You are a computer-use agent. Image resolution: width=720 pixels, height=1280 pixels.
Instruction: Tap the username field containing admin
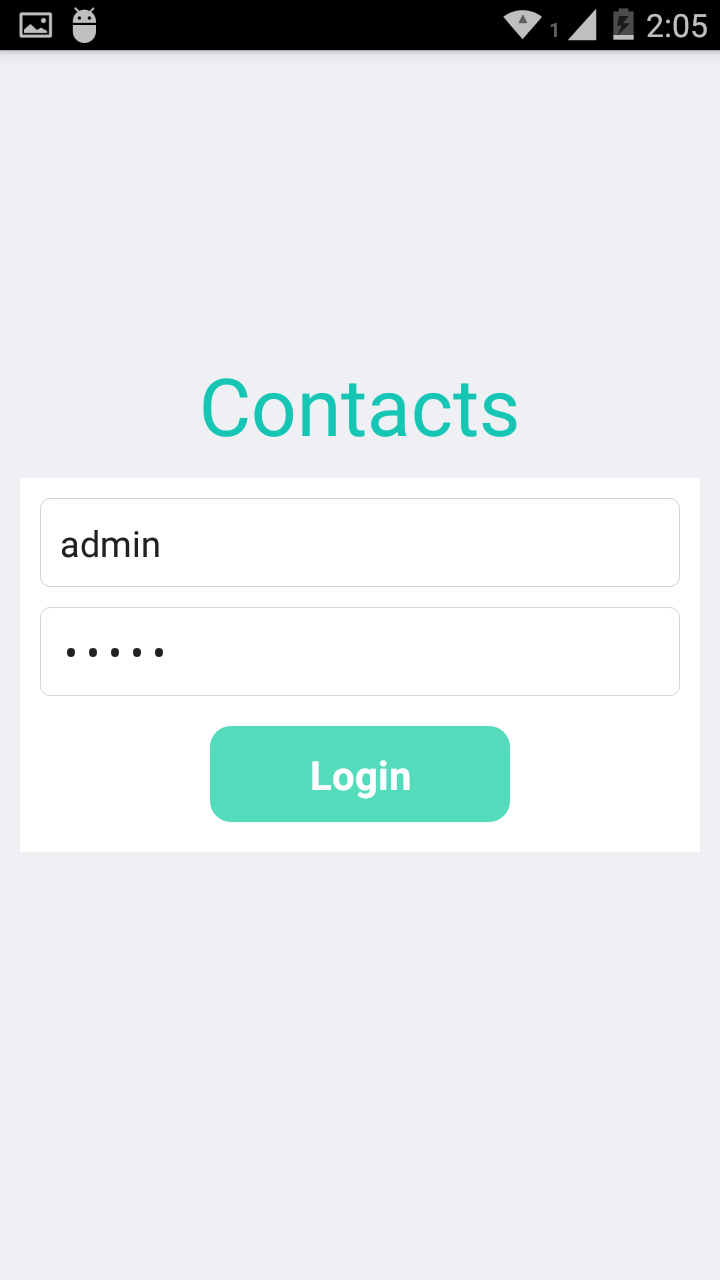point(360,543)
